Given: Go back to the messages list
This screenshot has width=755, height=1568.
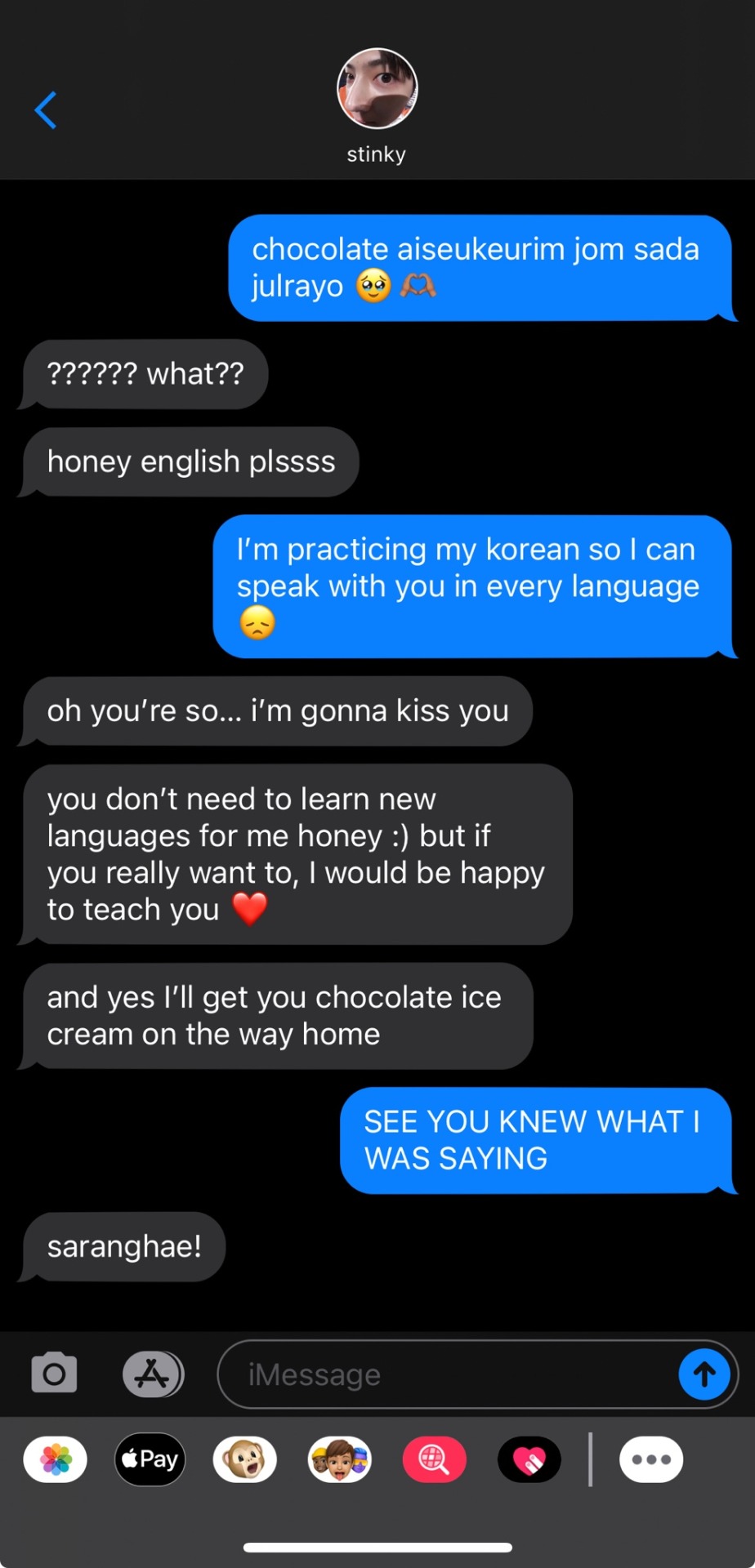Looking at the screenshot, I should click(46, 110).
